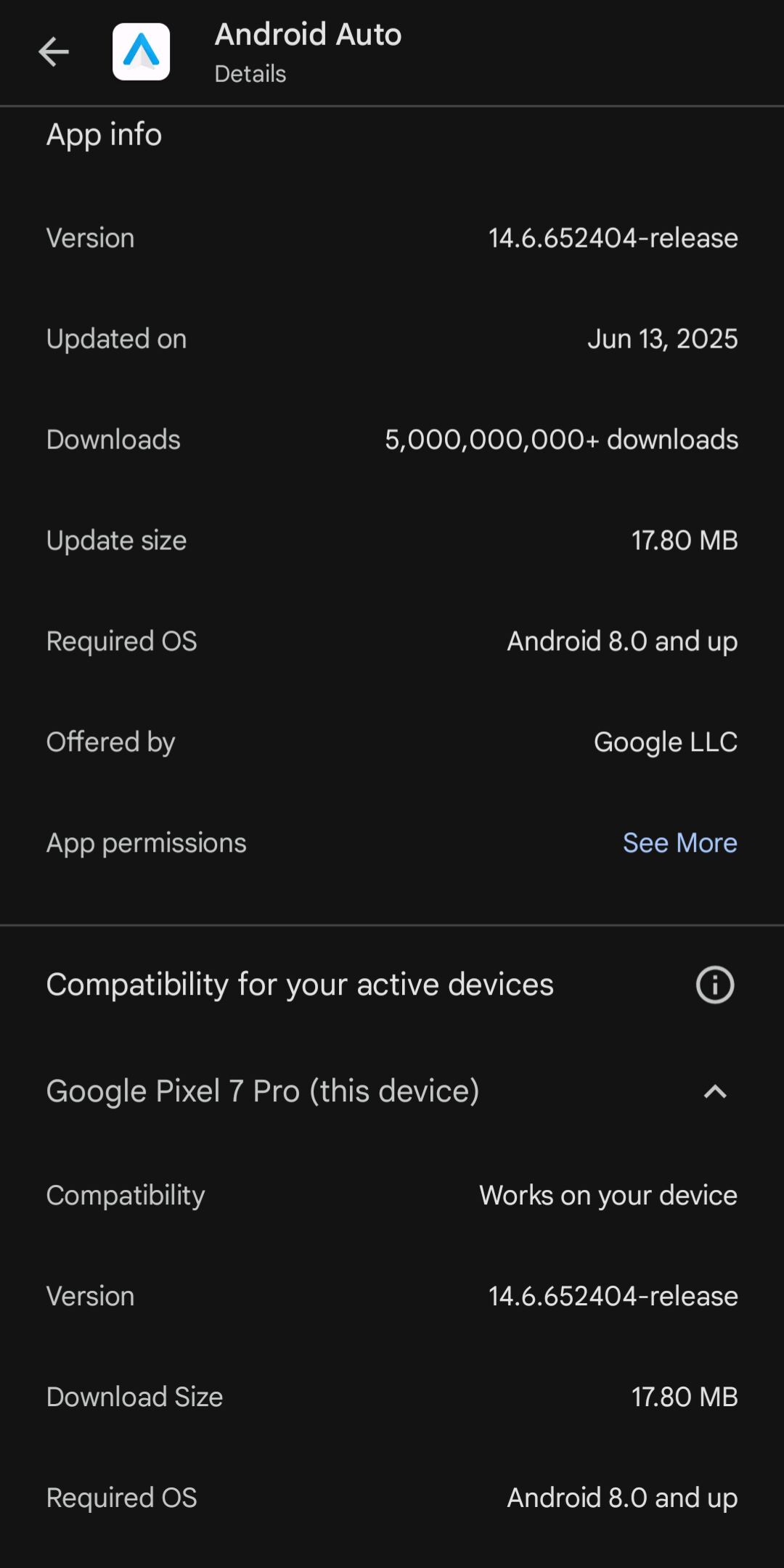Image resolution: width=784 pixels, height=1568 pixels.
Task: Toggle the Pixel 7 Pro compatibility details closed
Action: (x=714, y=1092)
